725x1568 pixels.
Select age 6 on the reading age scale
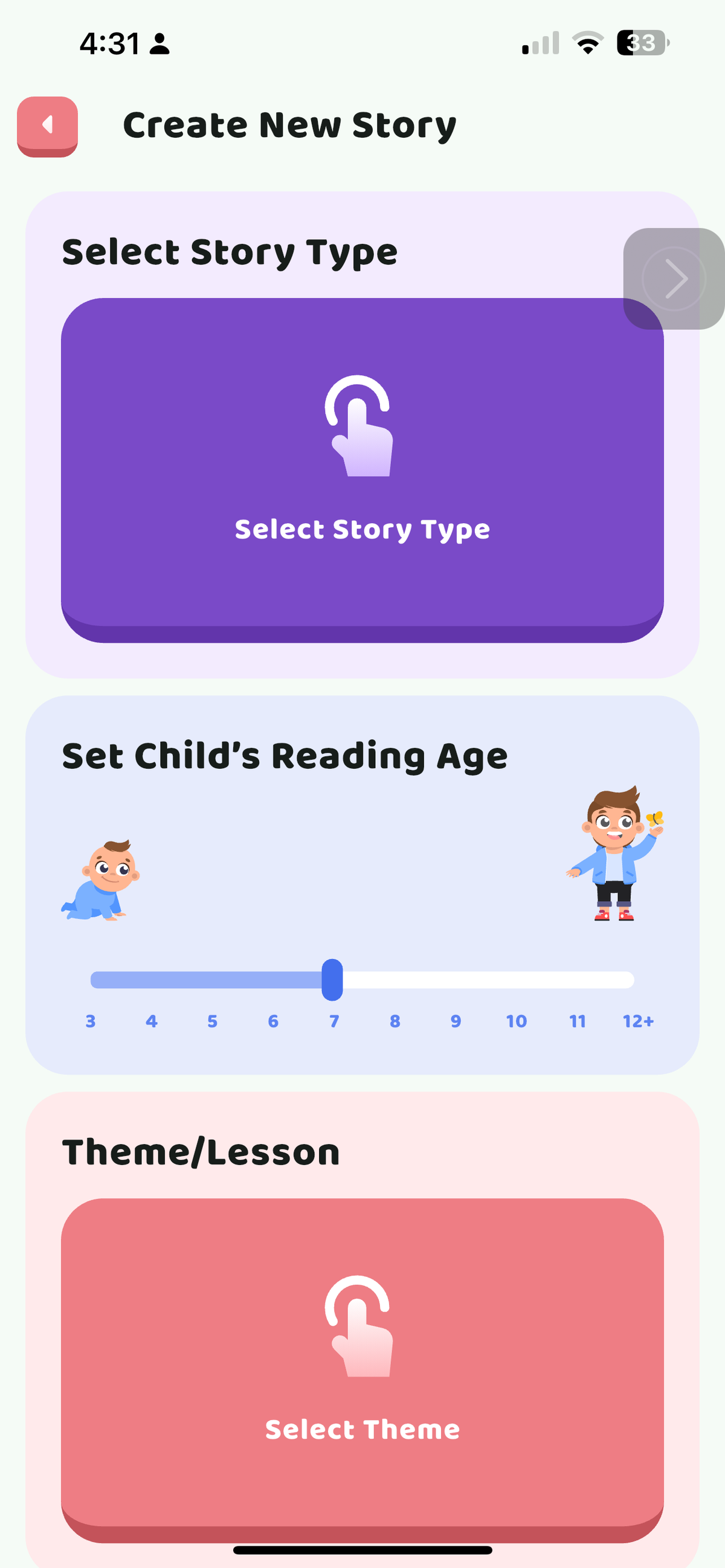[x=272, y=1021]
